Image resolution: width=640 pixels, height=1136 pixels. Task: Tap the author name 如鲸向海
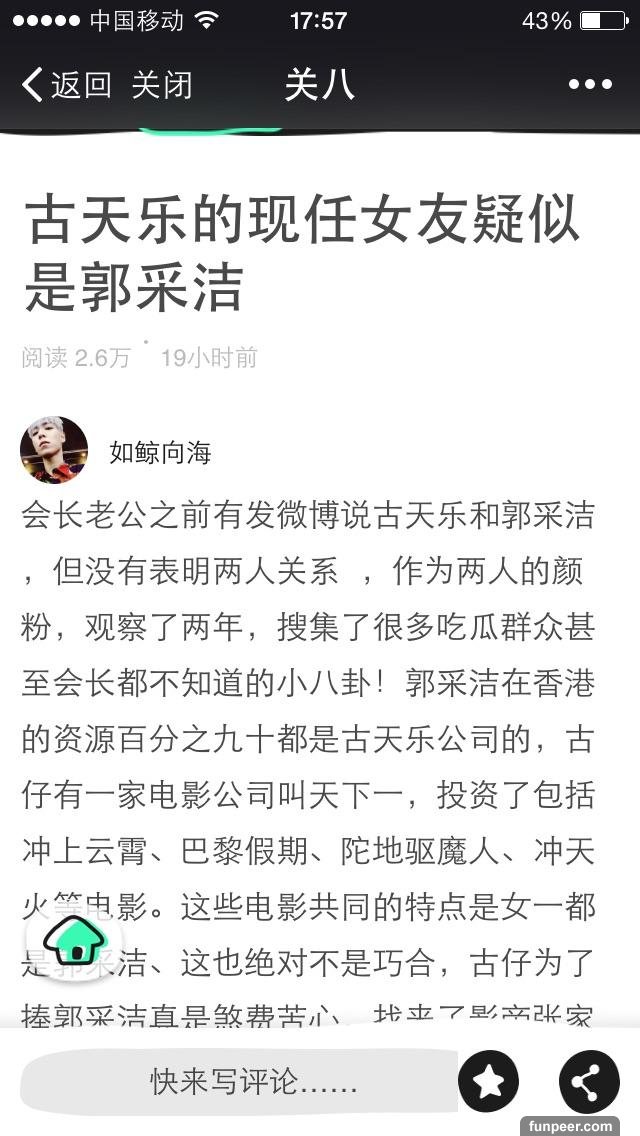160,452
